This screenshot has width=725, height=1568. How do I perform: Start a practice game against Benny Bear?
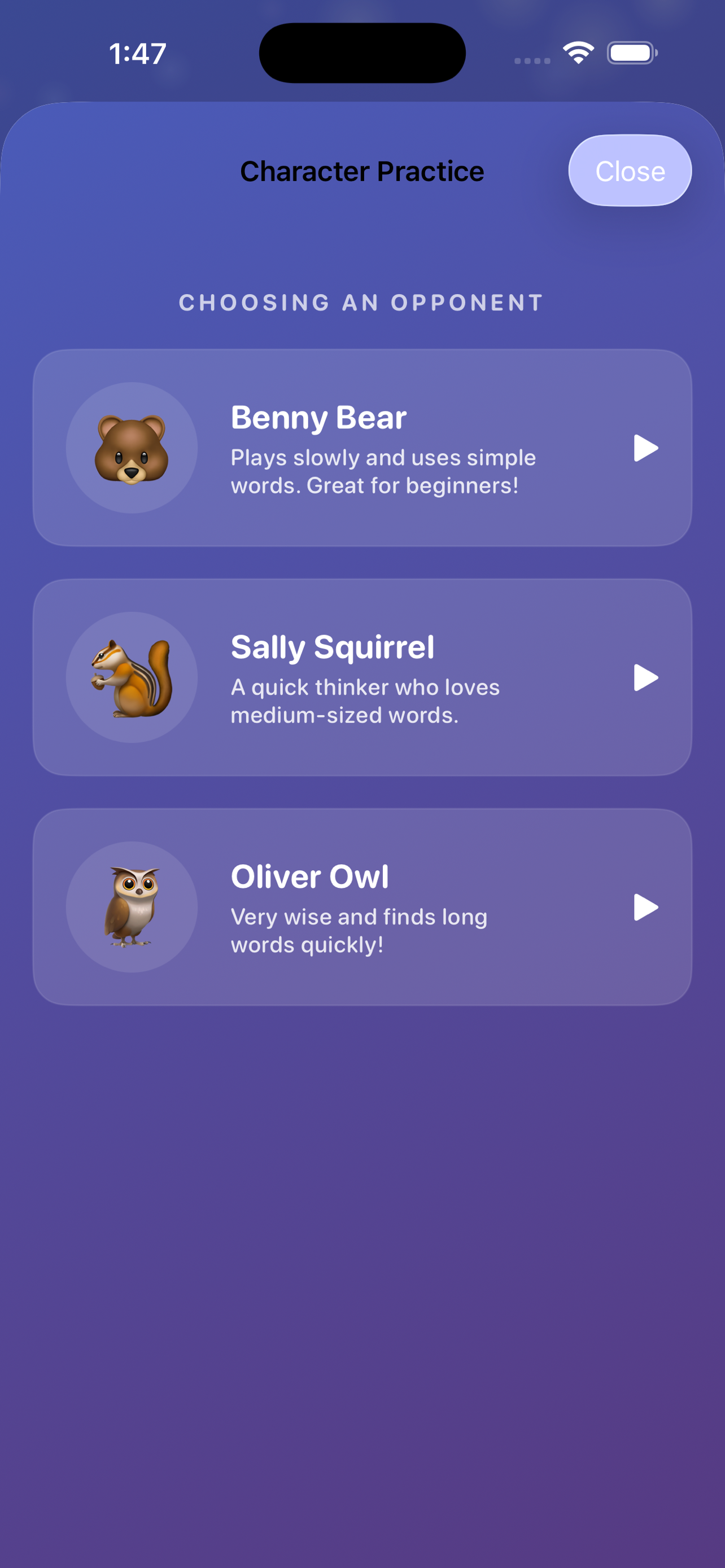click(362, 448)
